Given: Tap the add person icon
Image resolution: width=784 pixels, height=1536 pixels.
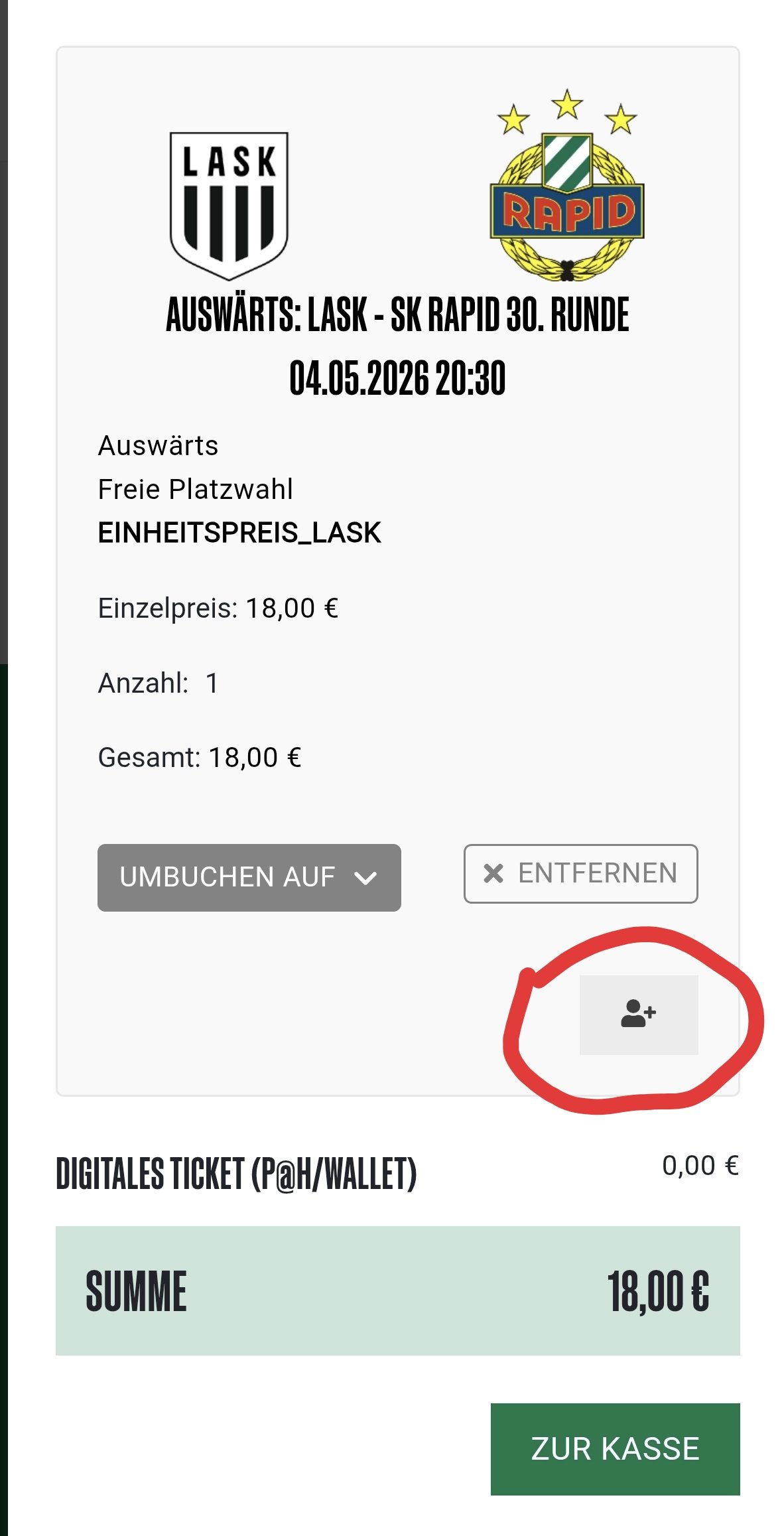Looking at the screenshot, I should coord(638,1014).
